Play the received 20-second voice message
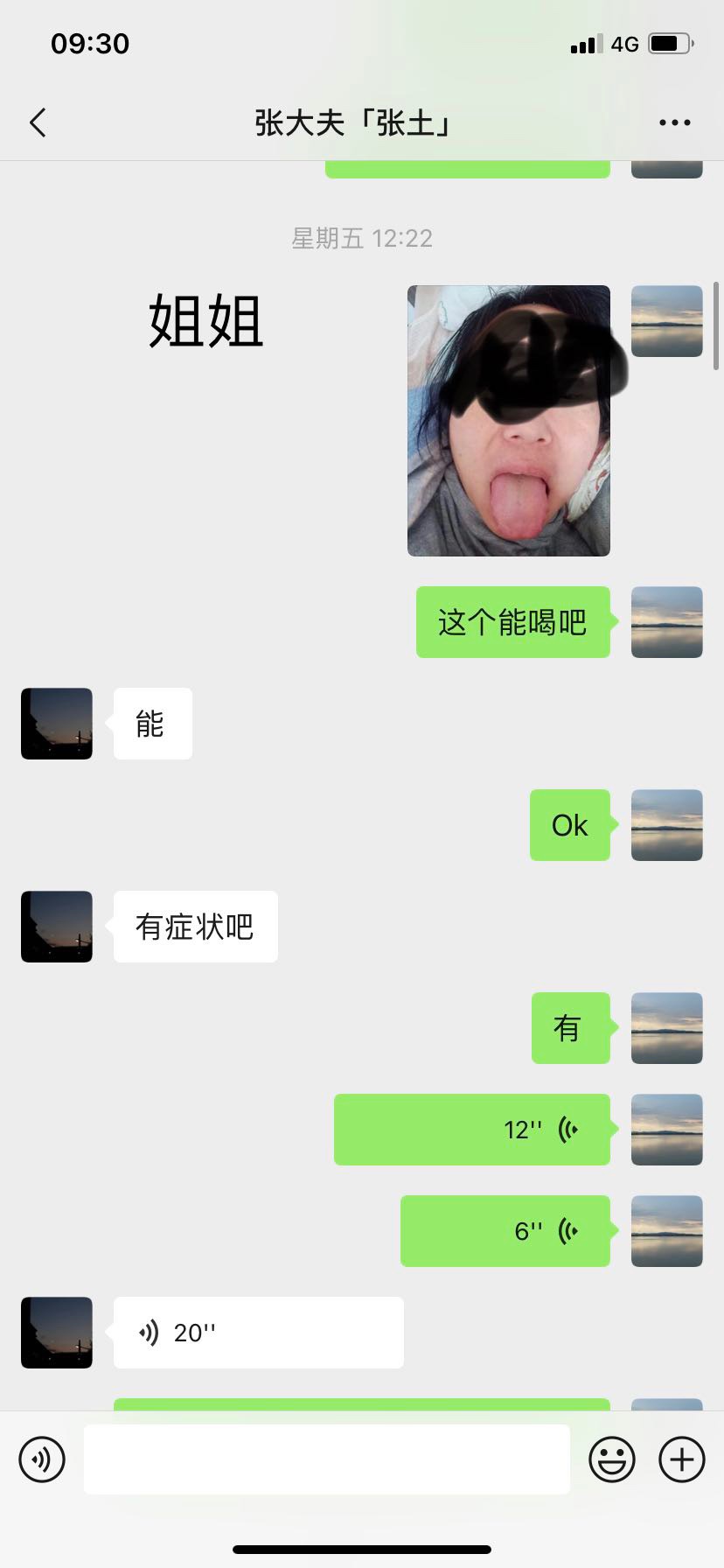Screen dimensions: 724x1568 (x=258, y=1333)
